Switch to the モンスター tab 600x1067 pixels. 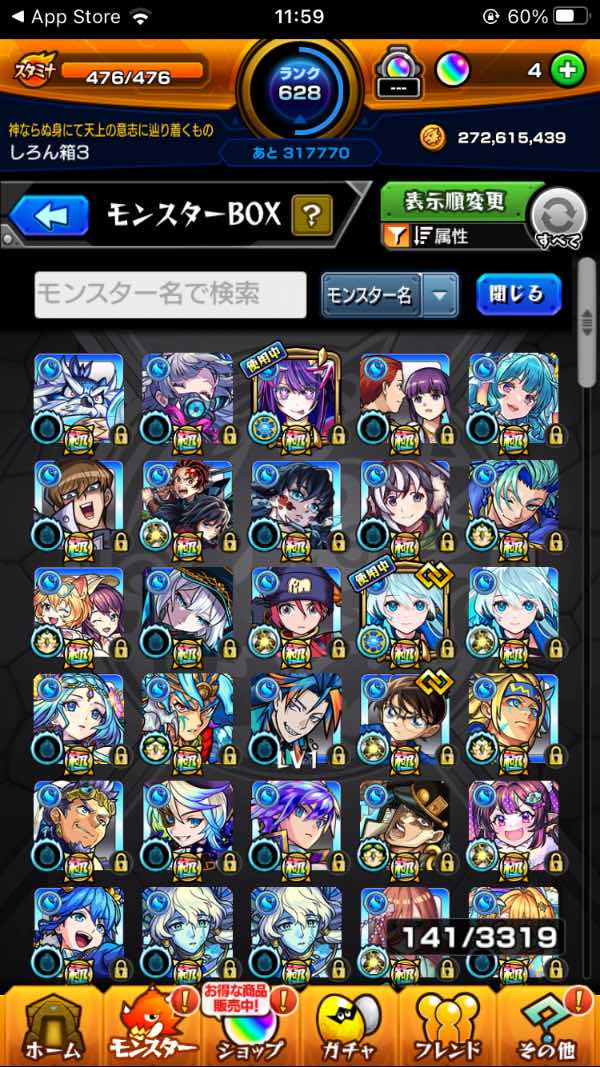tap(150, 1025)
